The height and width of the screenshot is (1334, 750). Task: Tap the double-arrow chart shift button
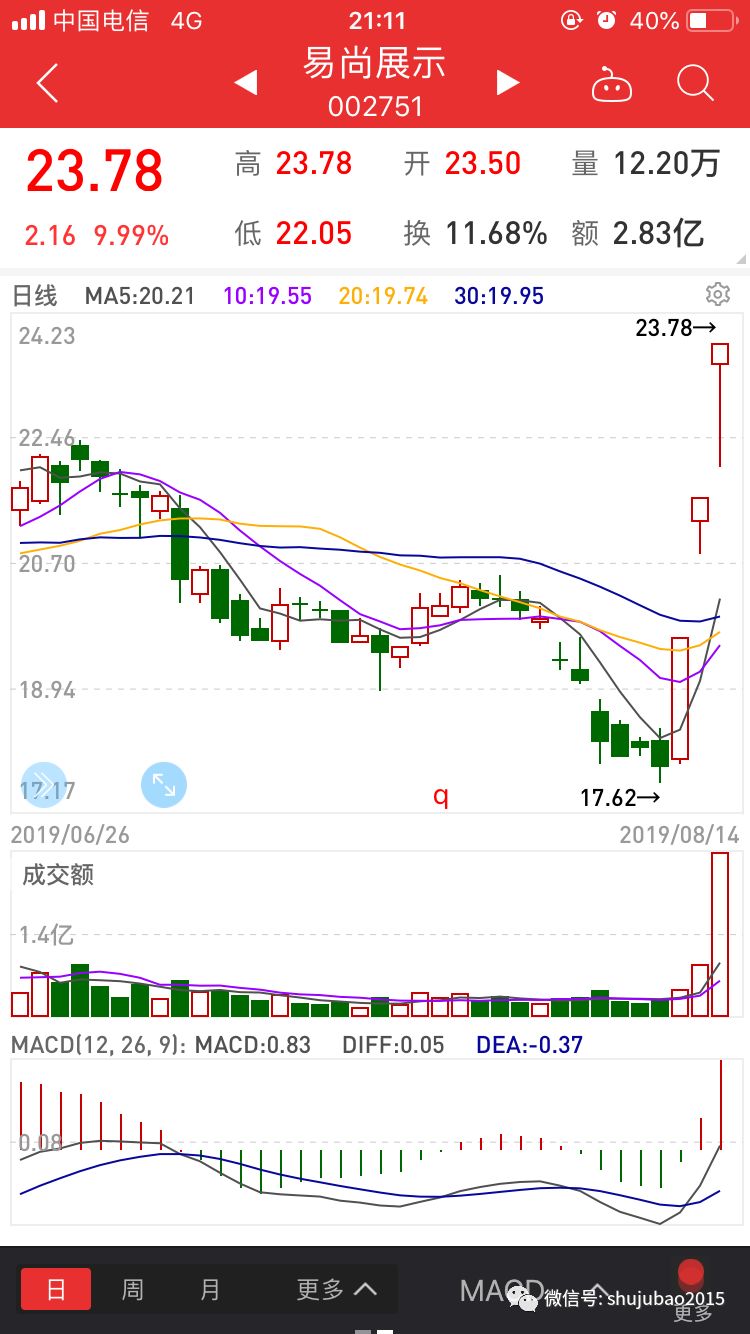pyautogui.click(x=43, y=785)
